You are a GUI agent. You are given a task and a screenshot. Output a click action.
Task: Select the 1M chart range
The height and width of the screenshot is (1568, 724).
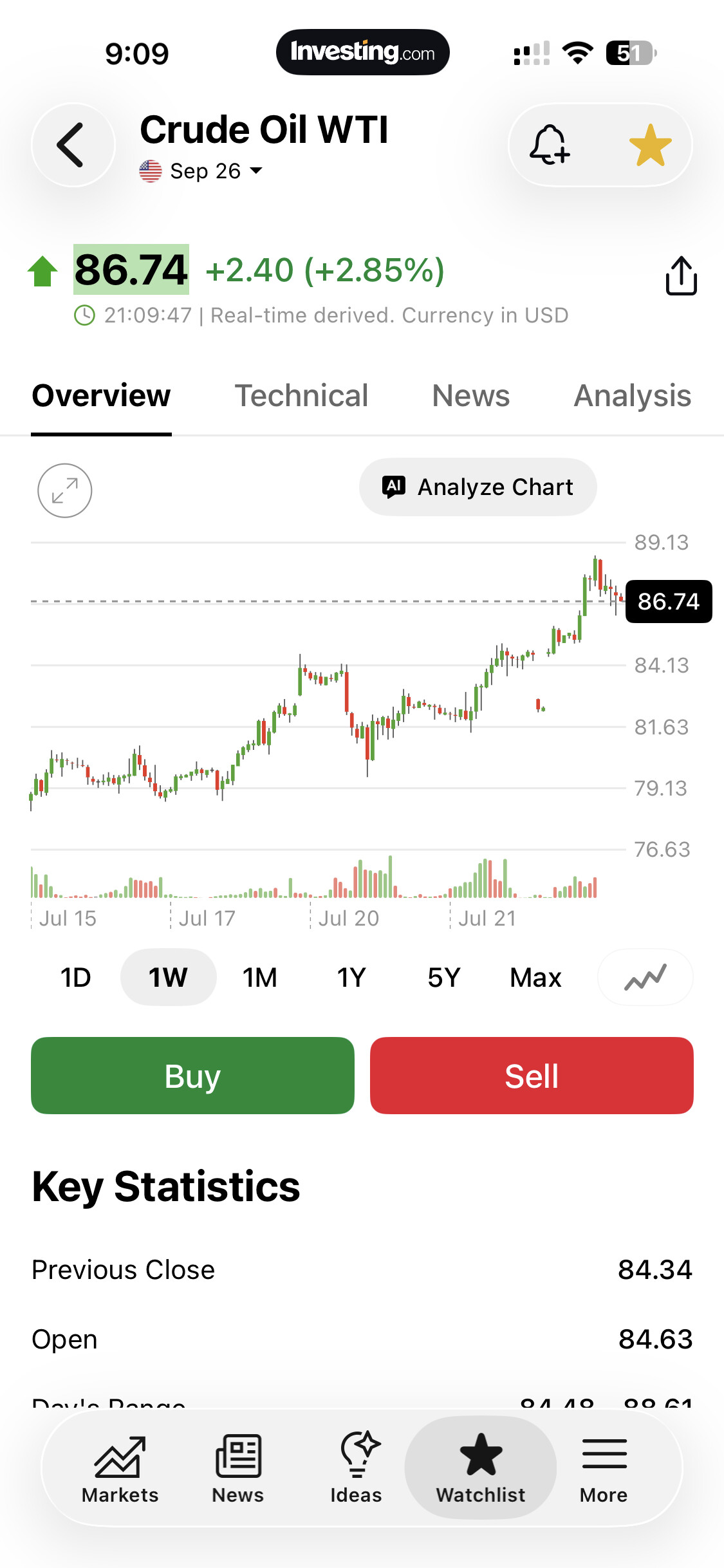[x=260, y=977]
